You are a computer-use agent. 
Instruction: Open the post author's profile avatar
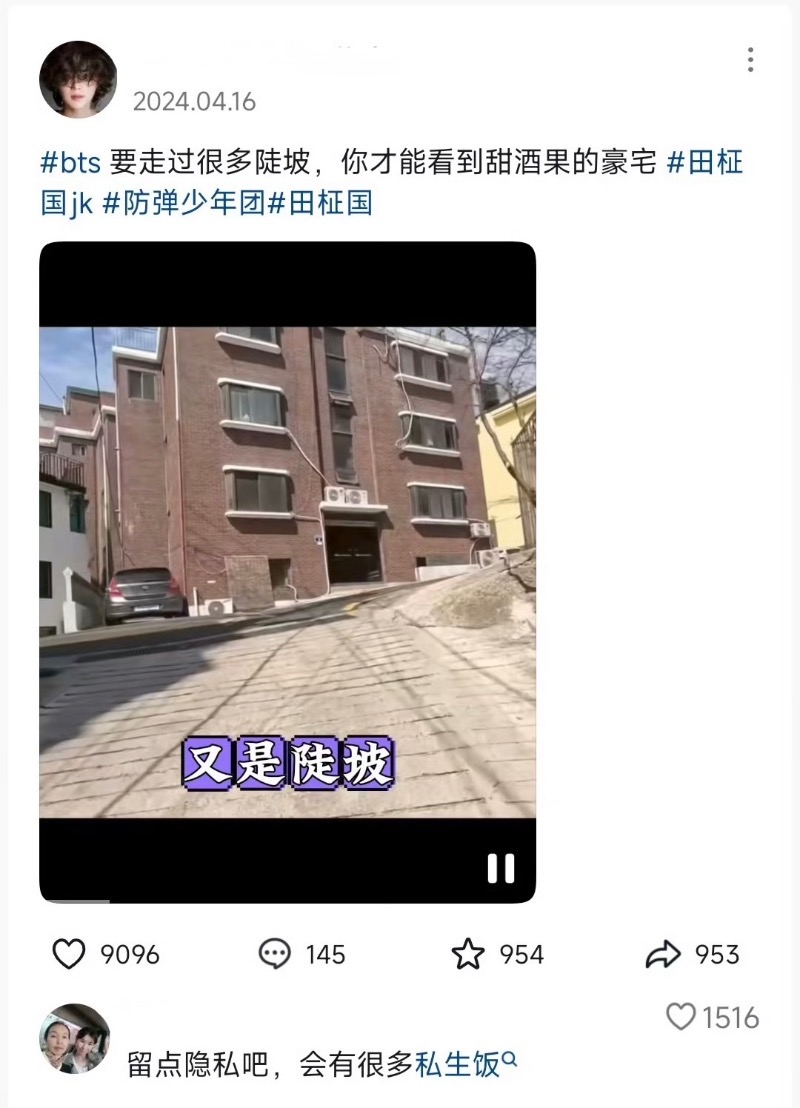(78, 80)
